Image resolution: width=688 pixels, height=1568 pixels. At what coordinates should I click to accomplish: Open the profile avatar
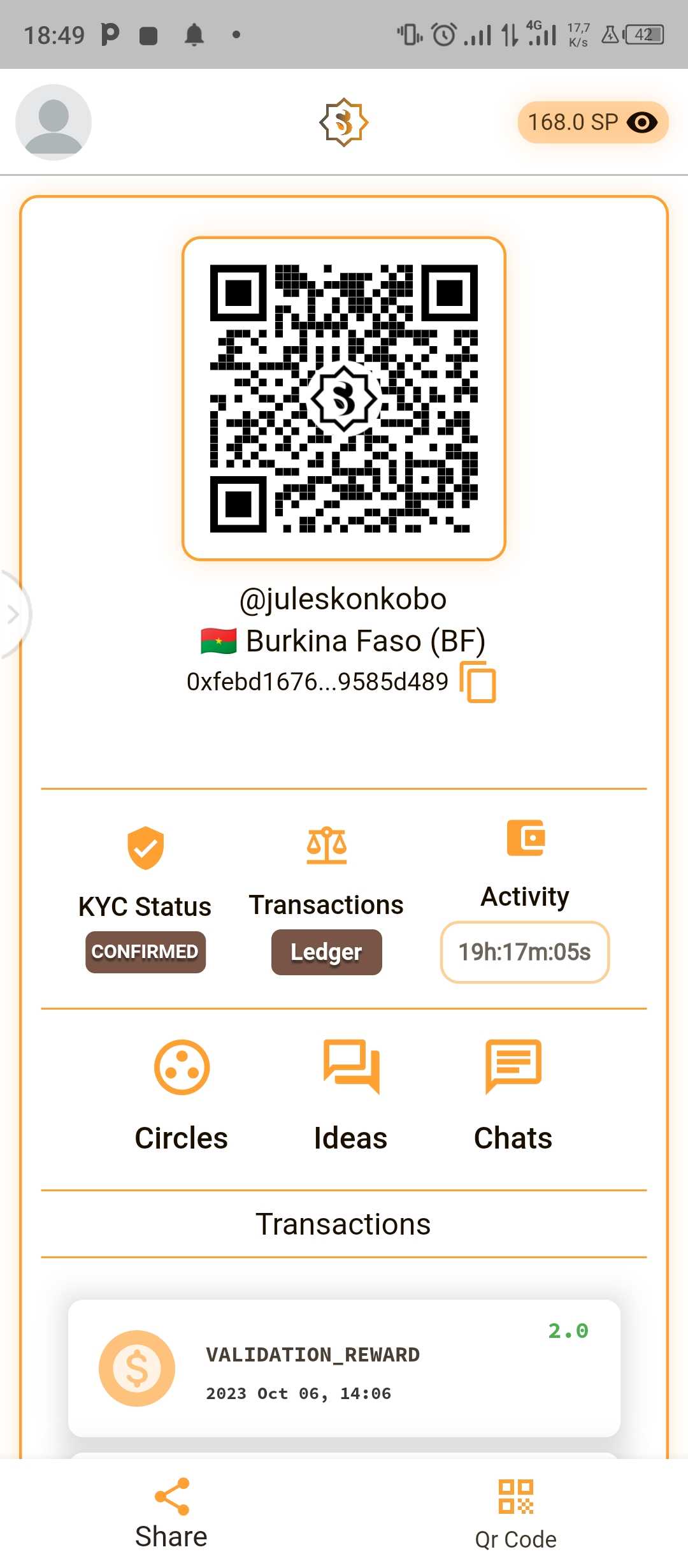pos(54,122)
